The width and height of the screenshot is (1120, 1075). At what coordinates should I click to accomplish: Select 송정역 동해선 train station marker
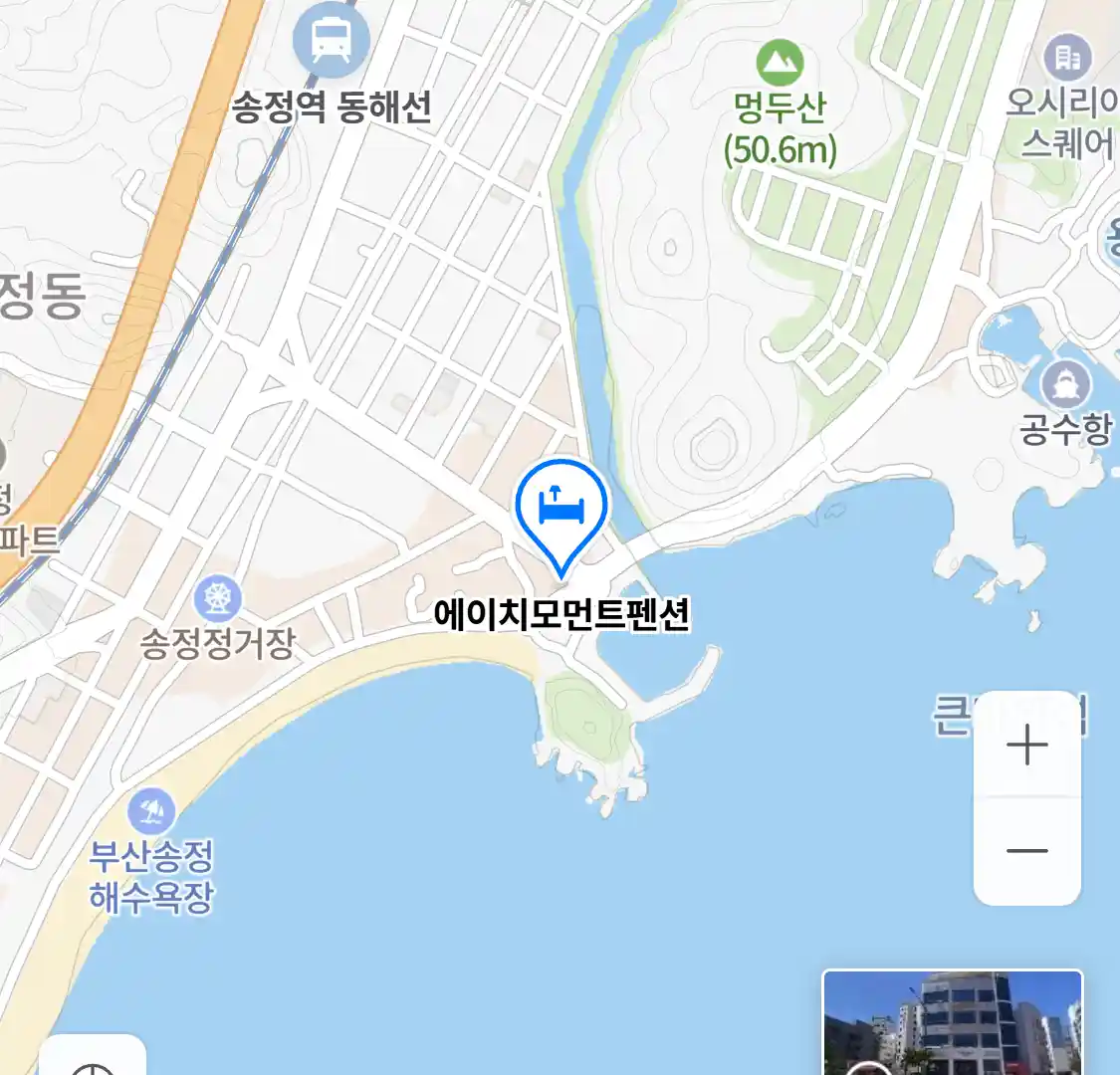[x=331, y=42]
